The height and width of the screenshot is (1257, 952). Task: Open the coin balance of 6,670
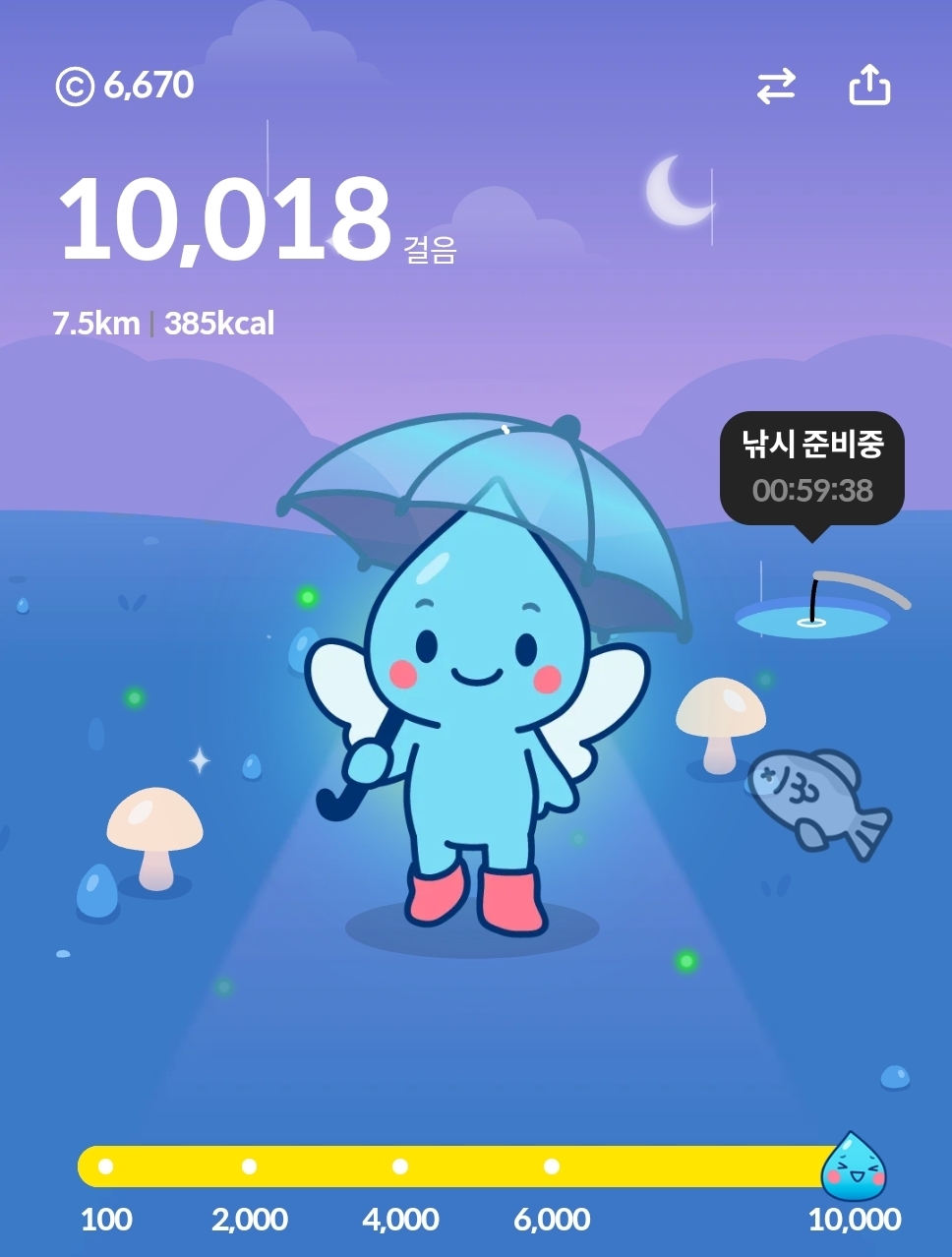pos(125,86)
